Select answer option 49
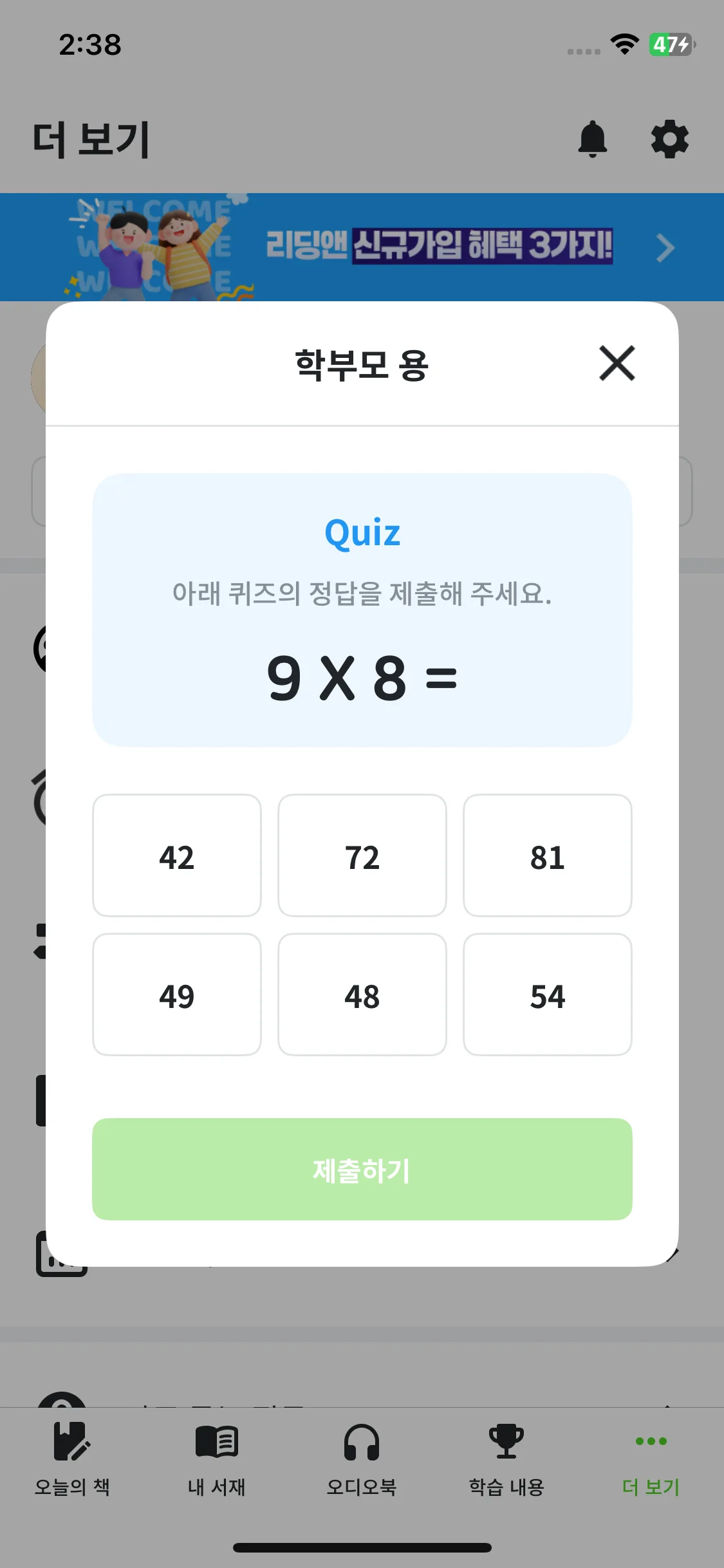This screenshot has height=1568, width=724. pyautogui.click(x=176, y=995)
